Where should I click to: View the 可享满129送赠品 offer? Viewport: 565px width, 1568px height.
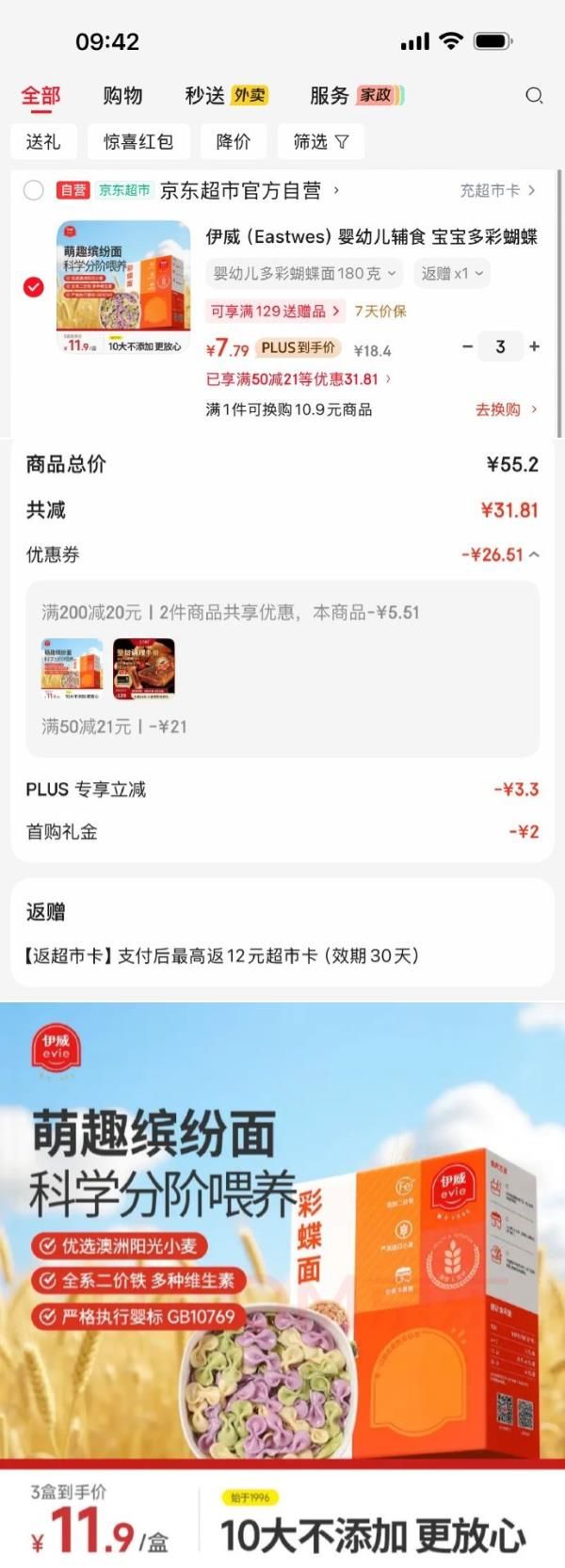tap(275, 312)
